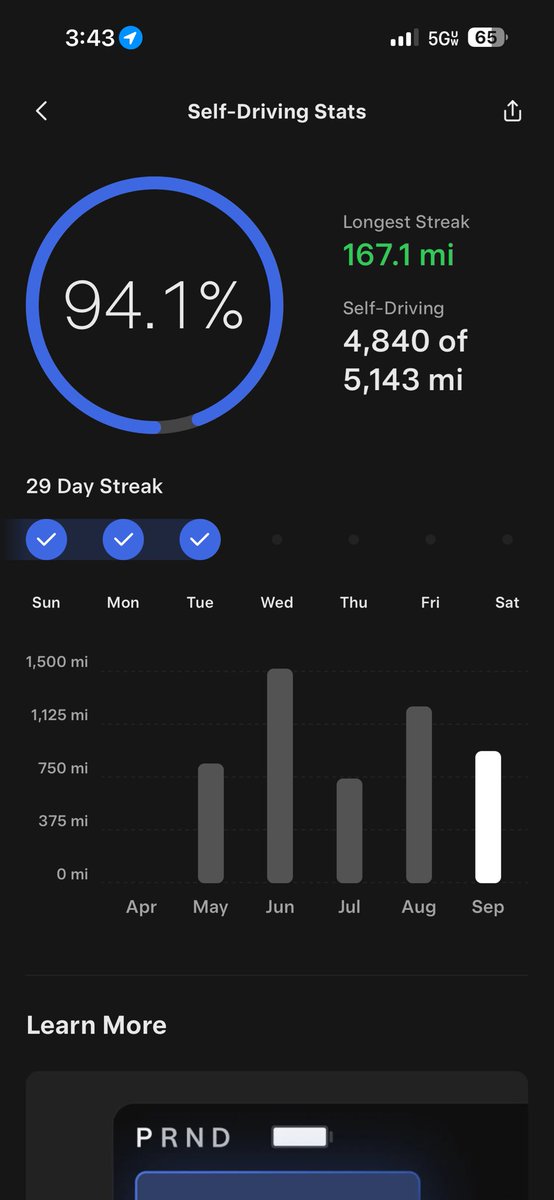Select the Jul mileage bar
The image size is (554, 1200).
349,831
